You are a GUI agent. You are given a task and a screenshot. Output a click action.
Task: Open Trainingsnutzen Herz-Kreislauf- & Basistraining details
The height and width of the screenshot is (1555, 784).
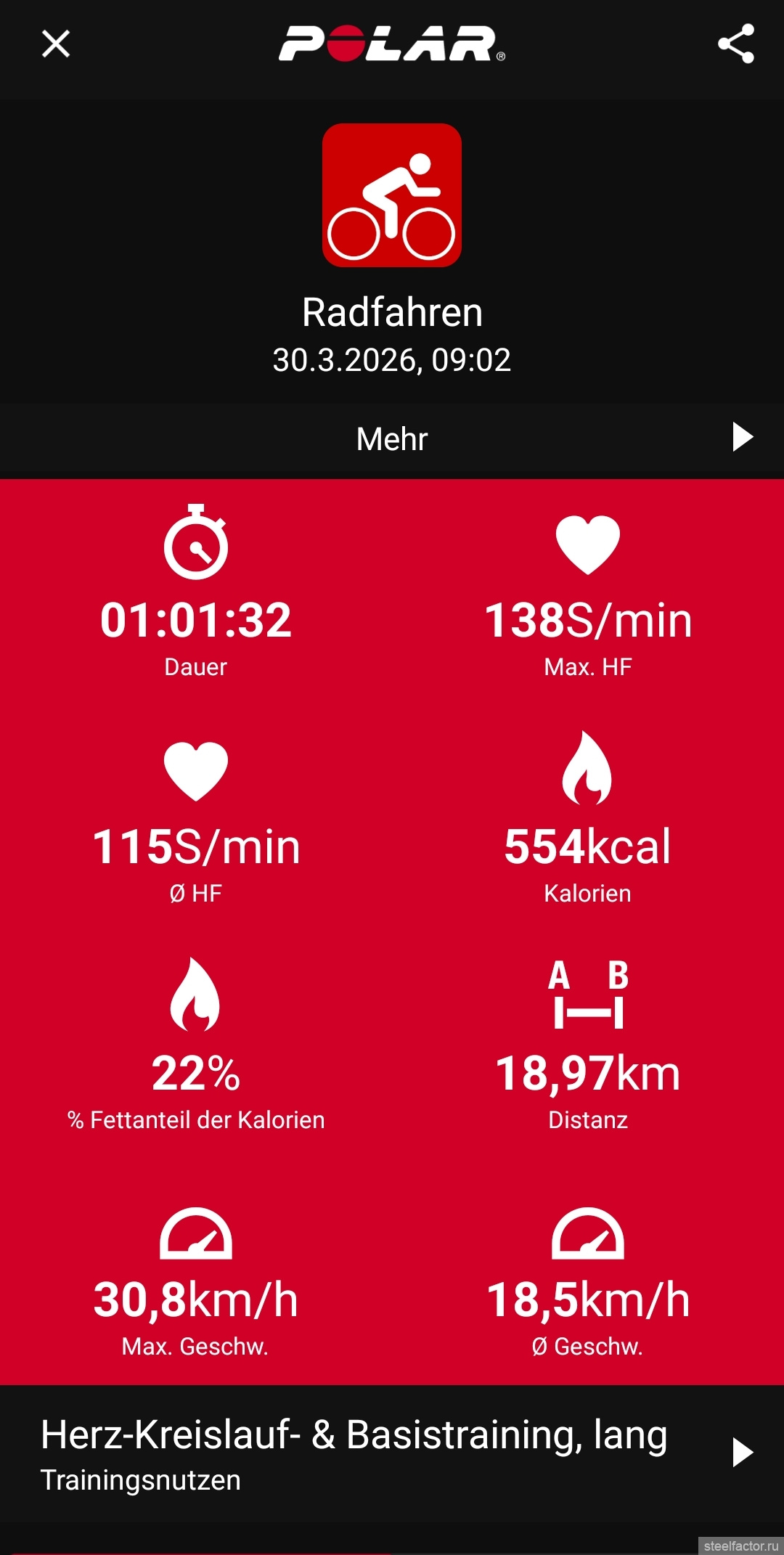tap(392, 1452)
